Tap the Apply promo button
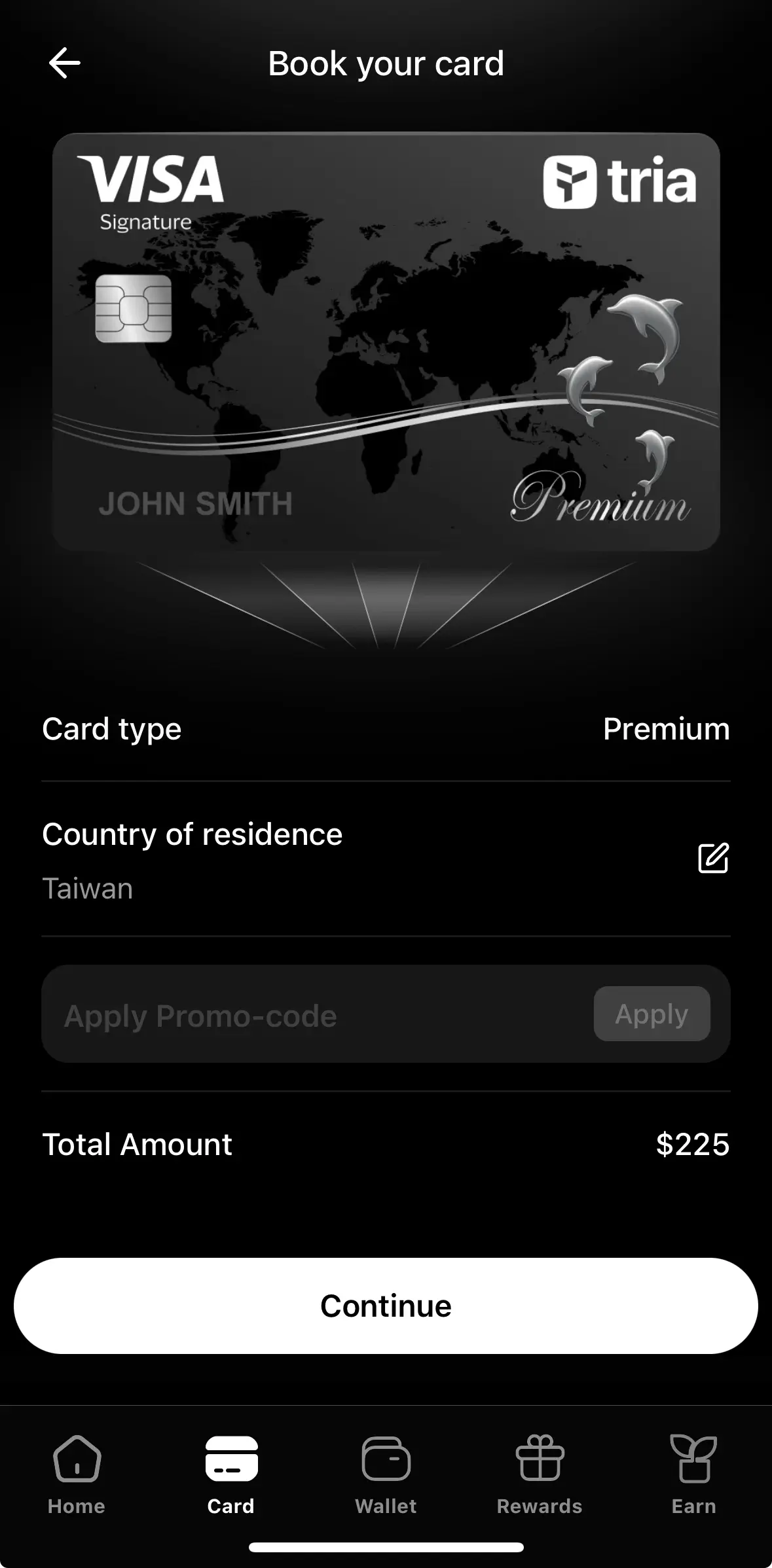772x1568 pixels. (652, 1014)
